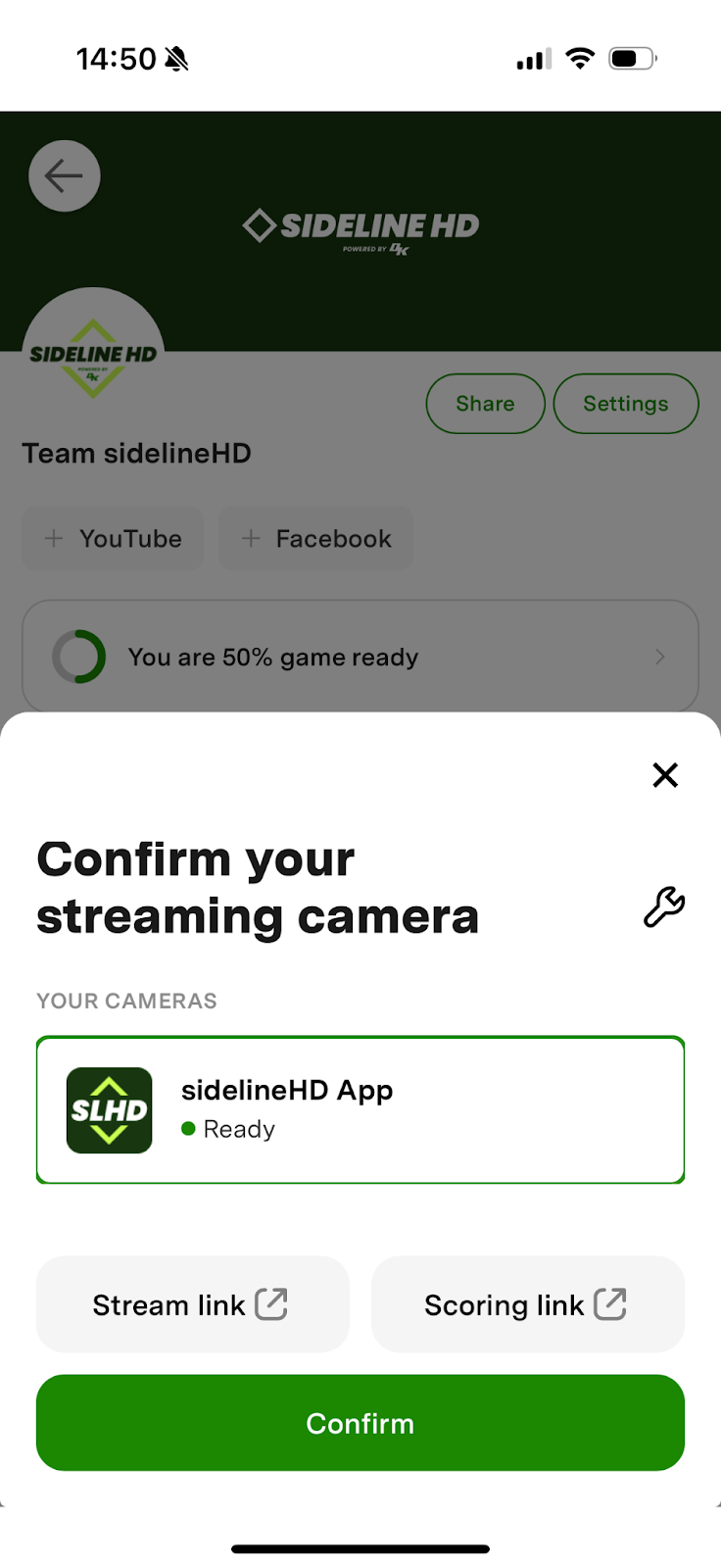Confirm the streaming camera
This screenshot has height=1568, width=721.
tap(360, 1423)
